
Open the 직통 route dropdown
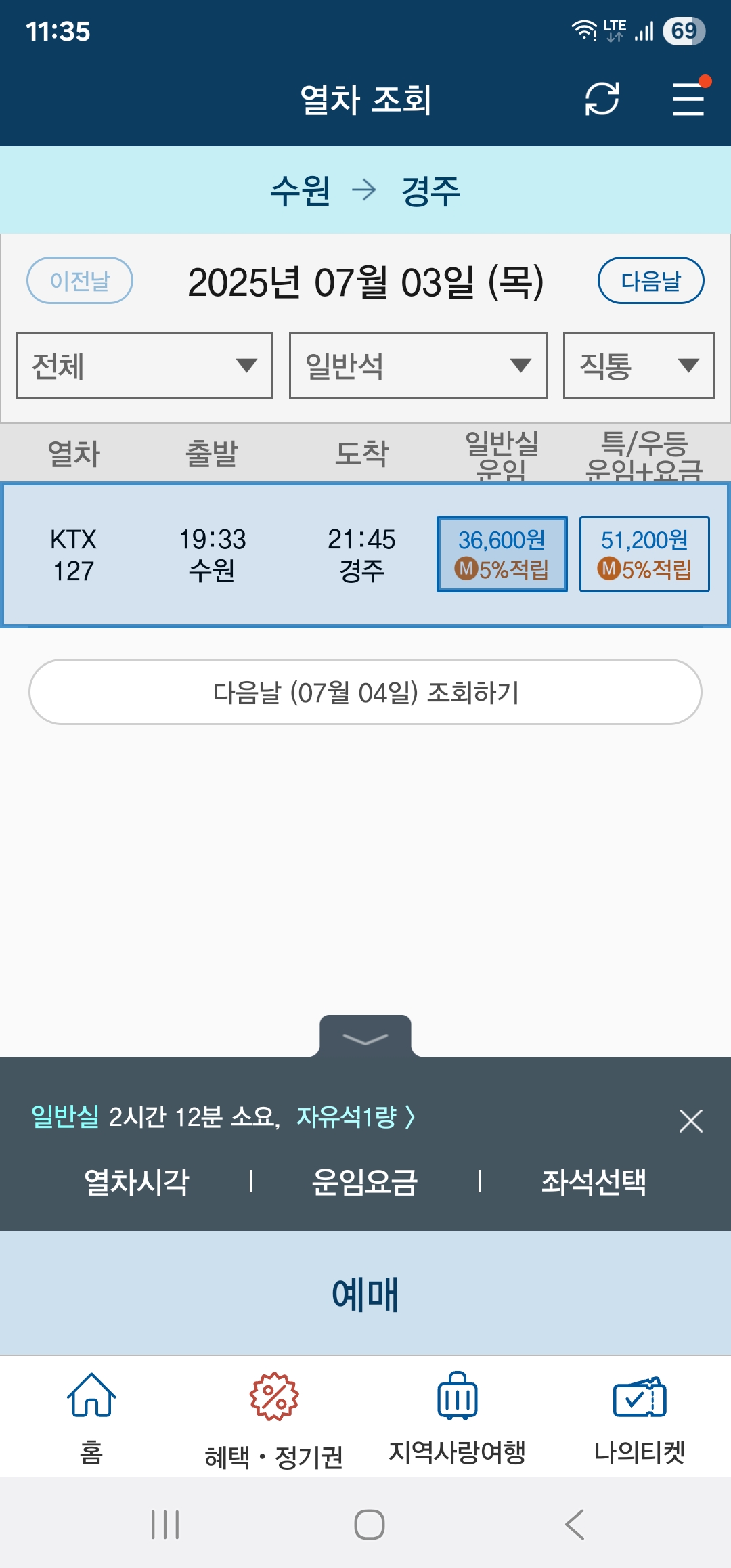click(x=638, y=366)
